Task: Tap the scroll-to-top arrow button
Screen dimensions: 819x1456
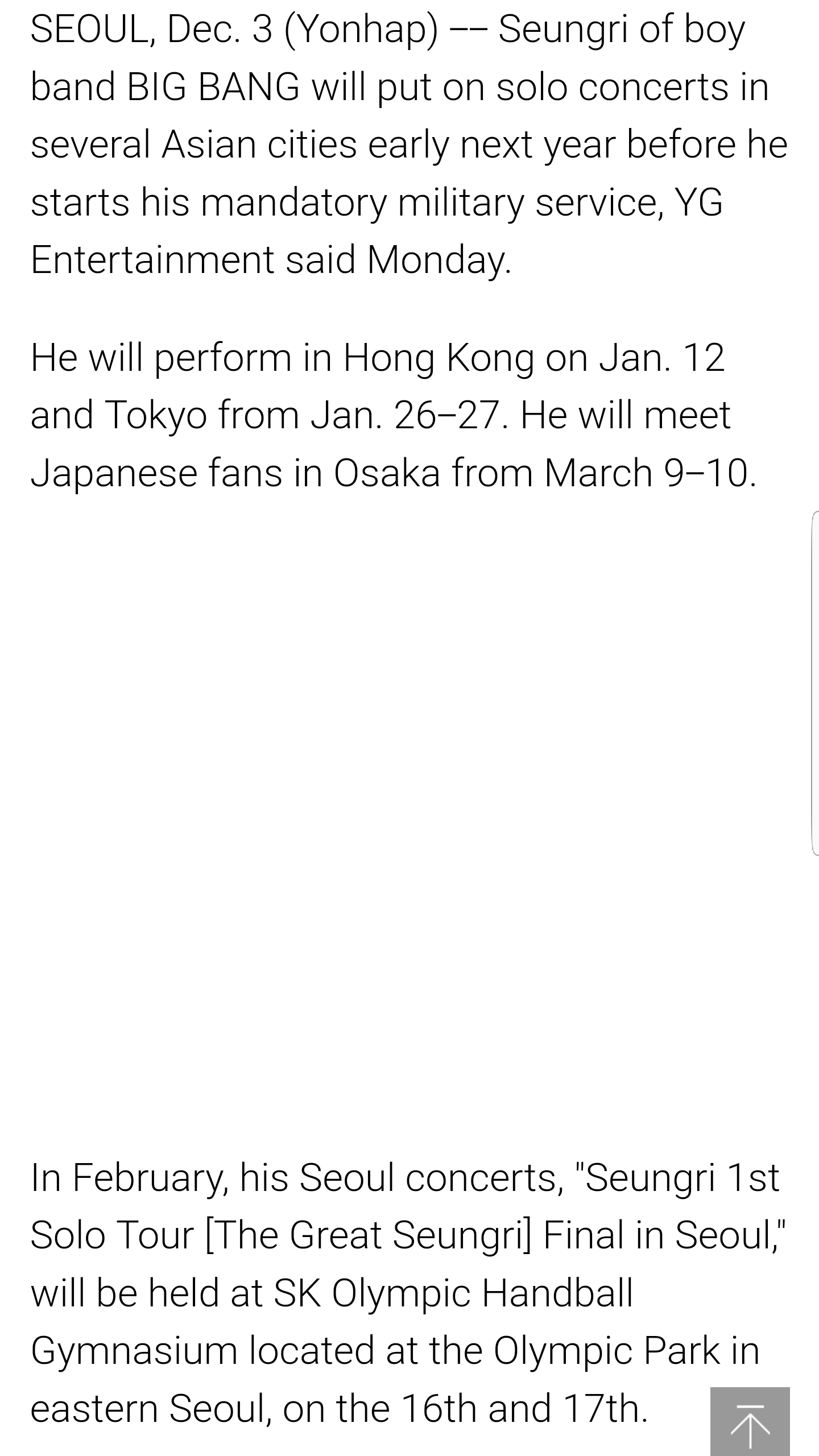Action: click(750, 1421)
